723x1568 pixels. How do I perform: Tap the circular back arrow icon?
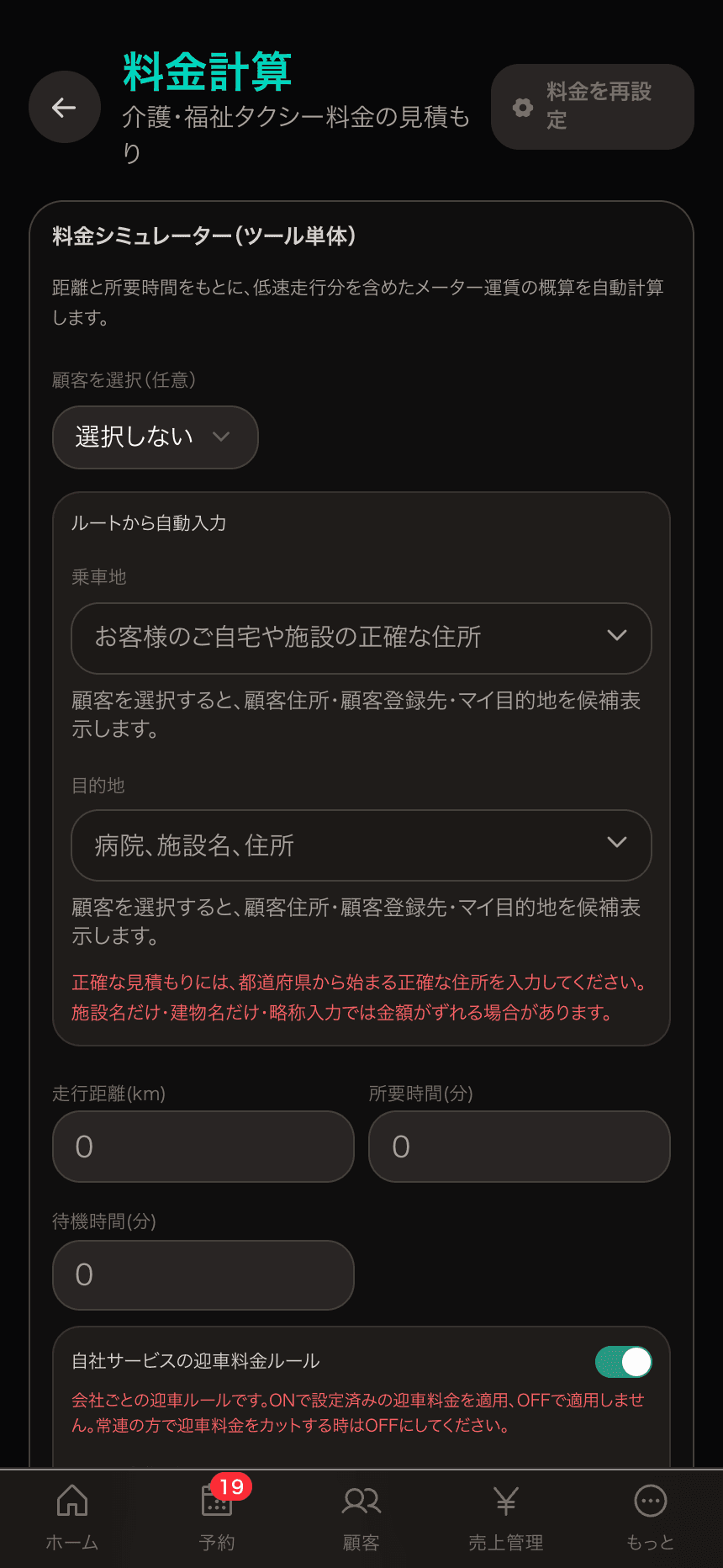click(x=64, y=108)
